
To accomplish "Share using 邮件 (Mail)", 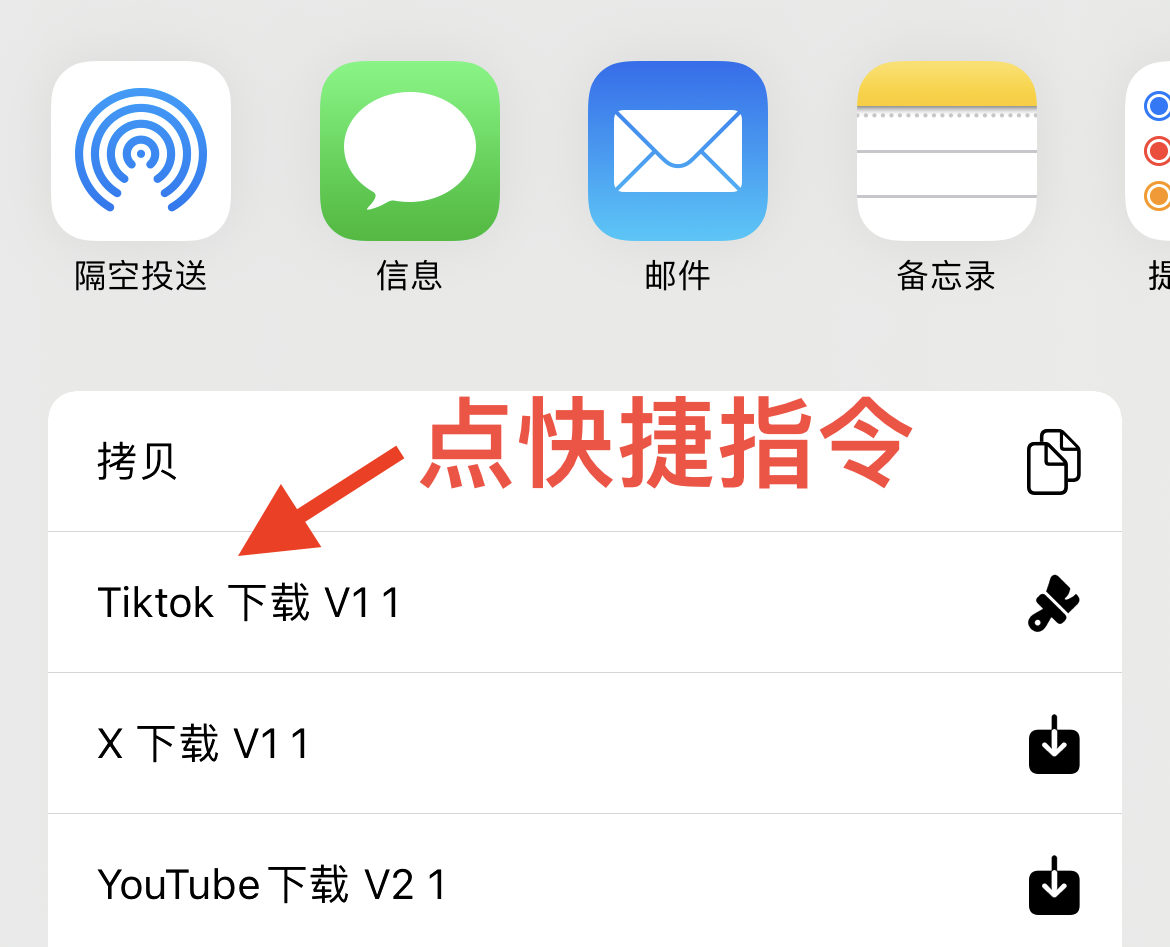I will pos(677,151).
